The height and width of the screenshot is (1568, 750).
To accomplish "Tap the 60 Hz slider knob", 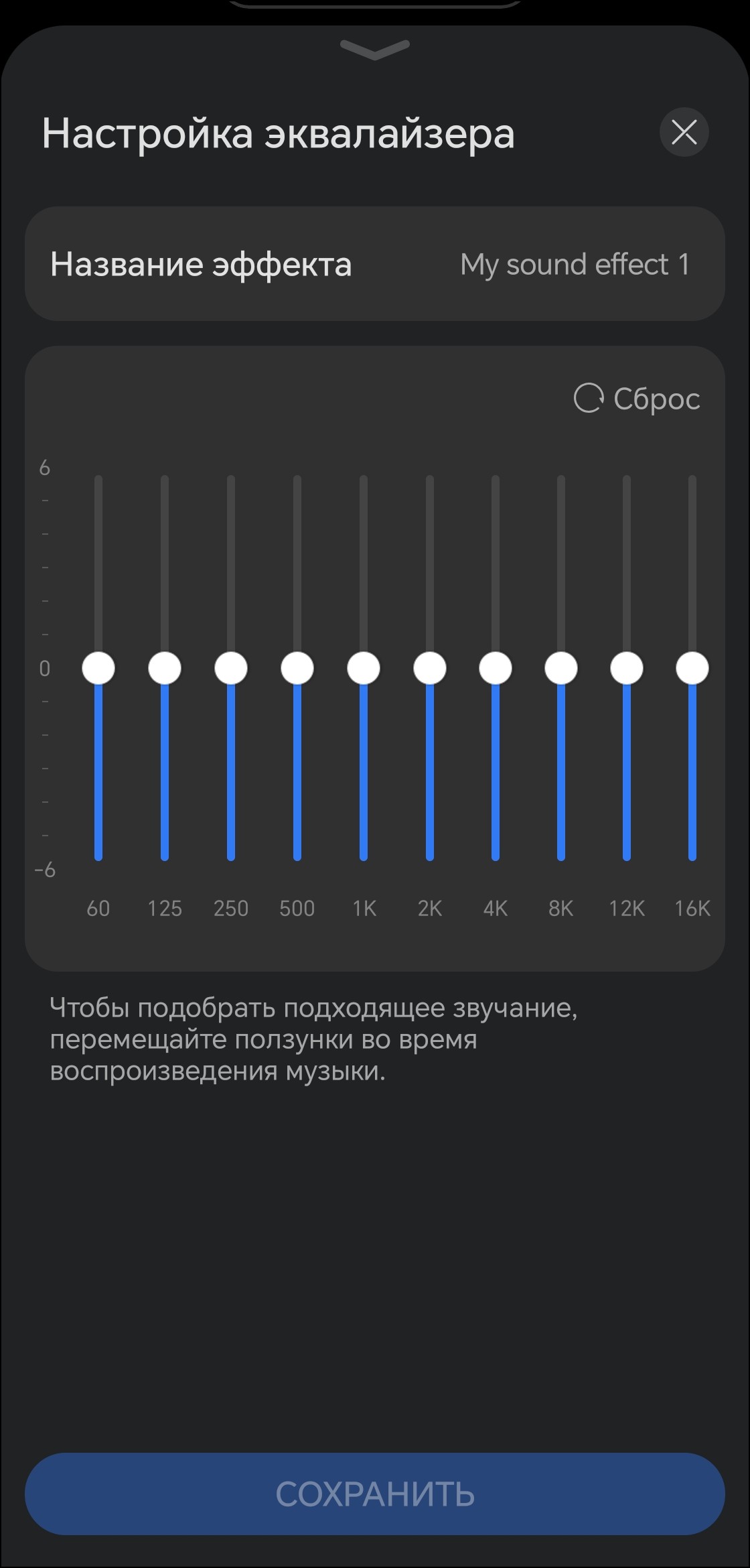I will [98, 668].
